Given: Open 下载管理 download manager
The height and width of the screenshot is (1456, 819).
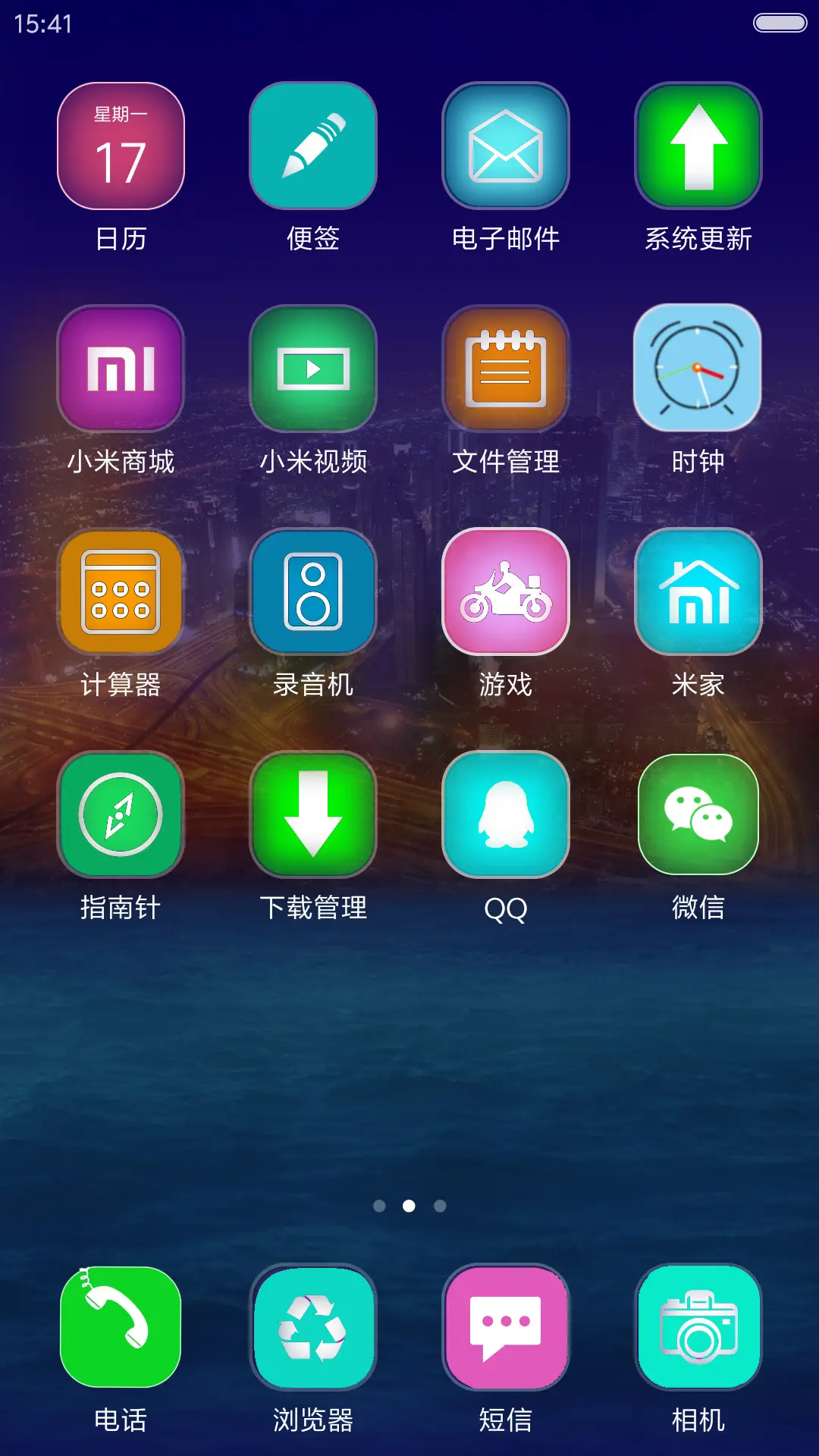Looking at the screenshot, I should point(313,815).
